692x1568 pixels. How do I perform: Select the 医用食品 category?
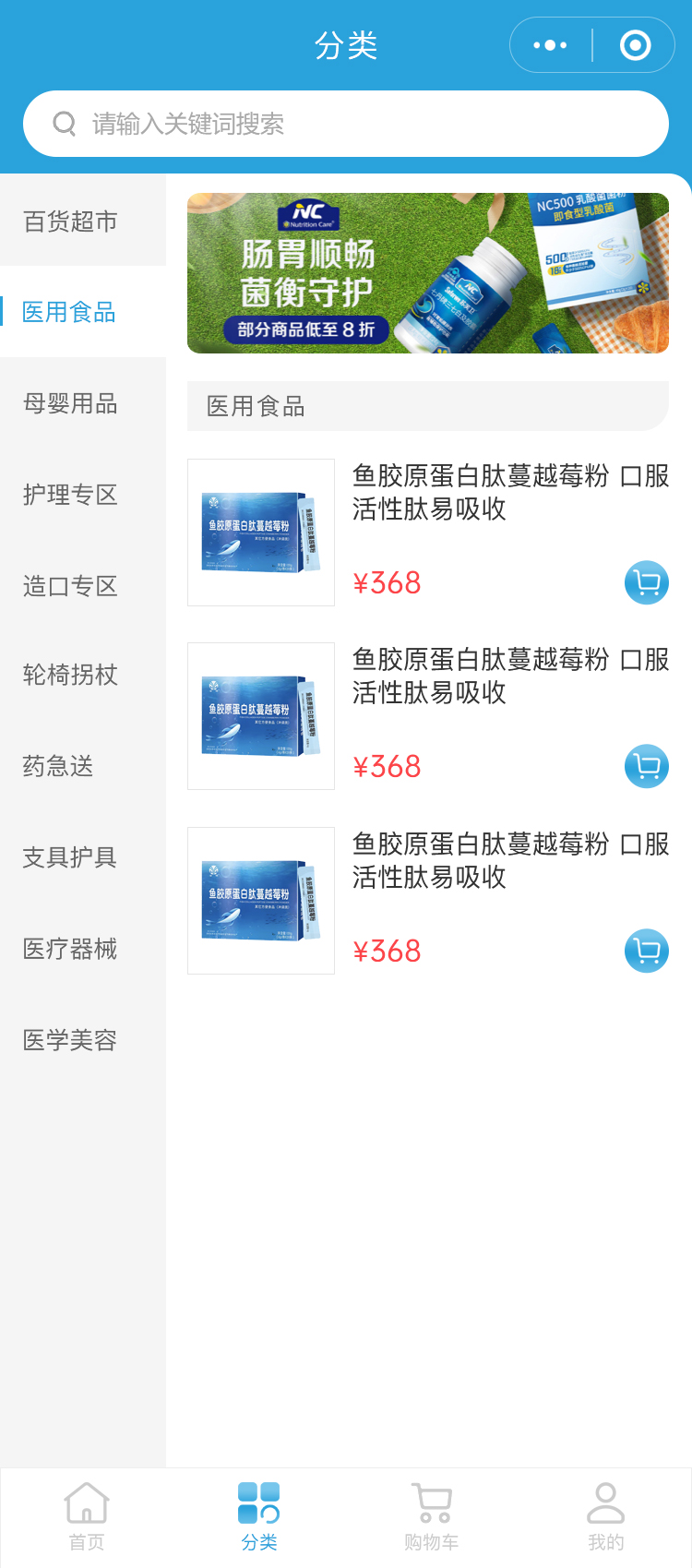coord(71,312)
